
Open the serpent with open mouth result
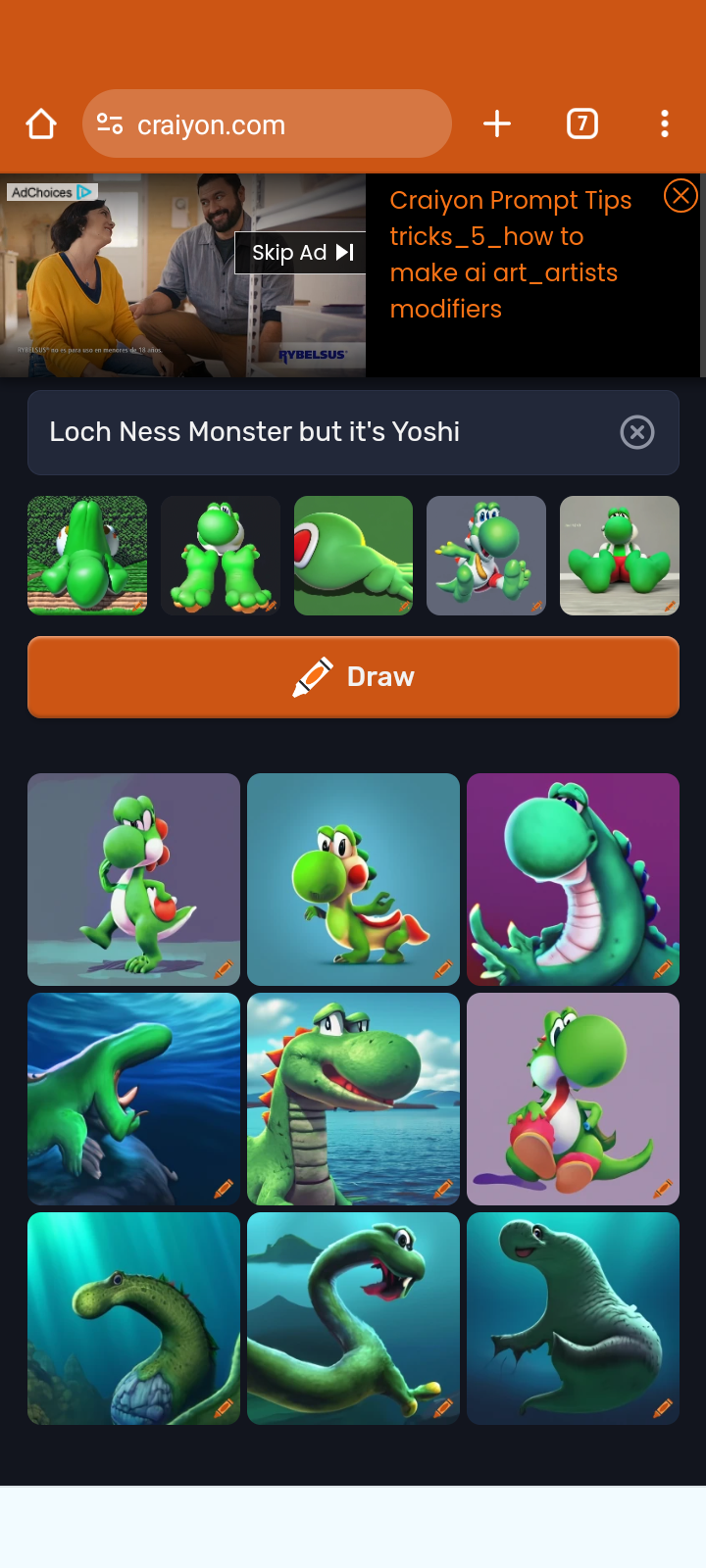pos(353,1318)
